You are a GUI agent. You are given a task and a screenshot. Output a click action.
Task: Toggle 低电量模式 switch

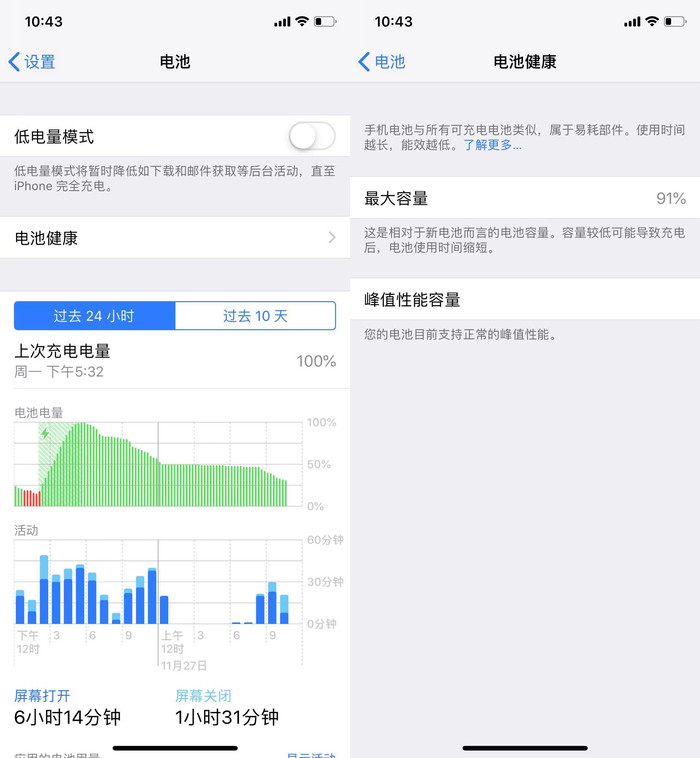[311, 136]
